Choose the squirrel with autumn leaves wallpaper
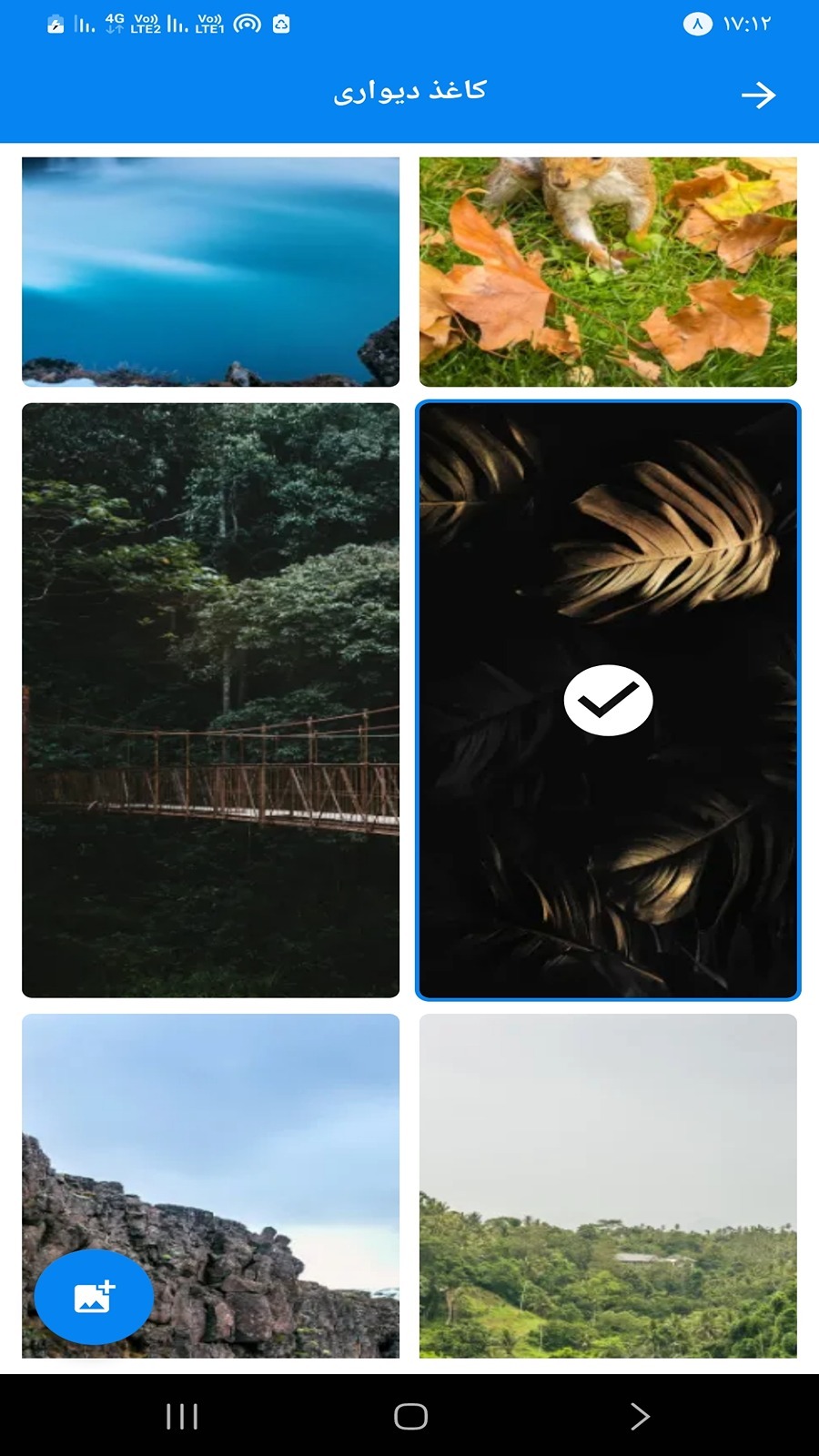819x1456 pixels. click(608, 271)
